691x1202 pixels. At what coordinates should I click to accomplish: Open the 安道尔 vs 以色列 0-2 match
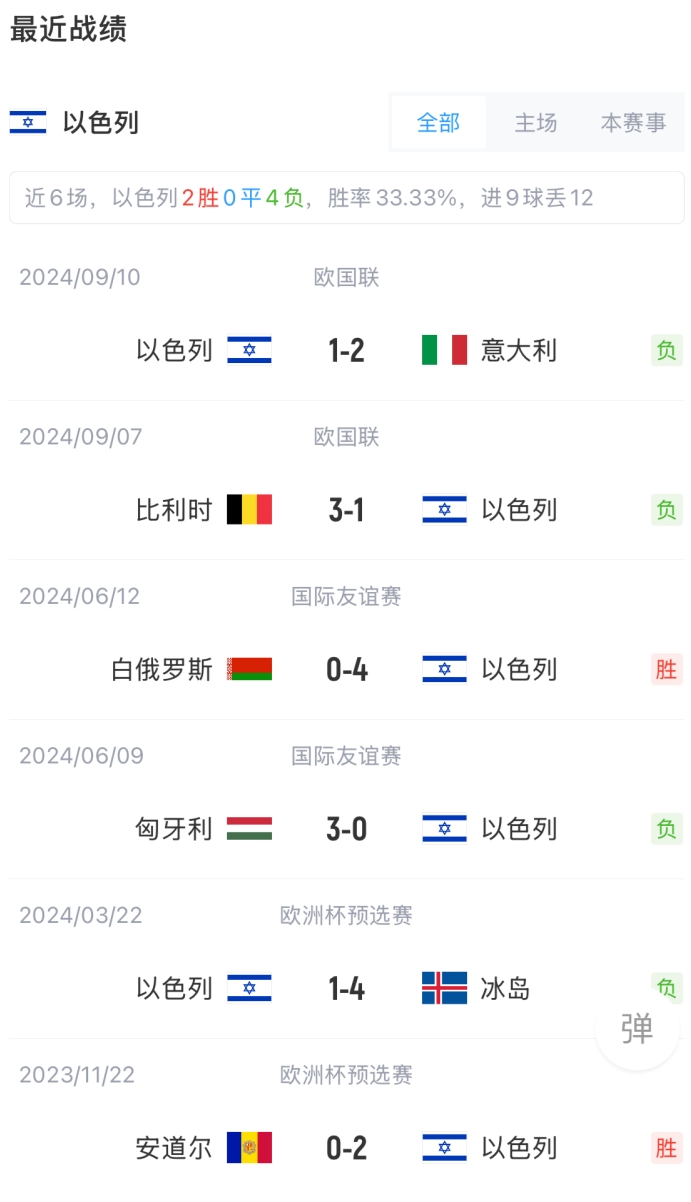(x=346, y=1148)
